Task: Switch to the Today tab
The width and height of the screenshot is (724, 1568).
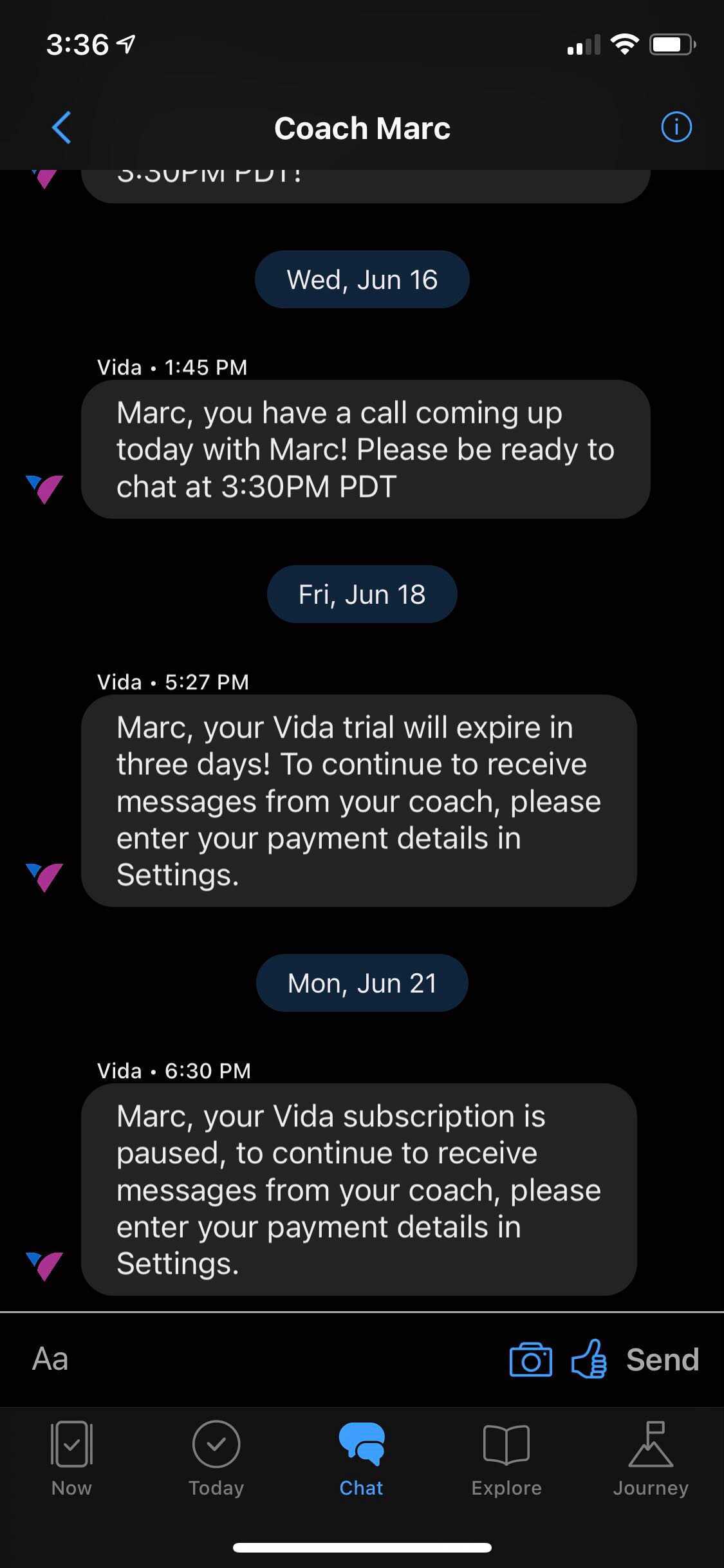Action: coord(216,1459)
